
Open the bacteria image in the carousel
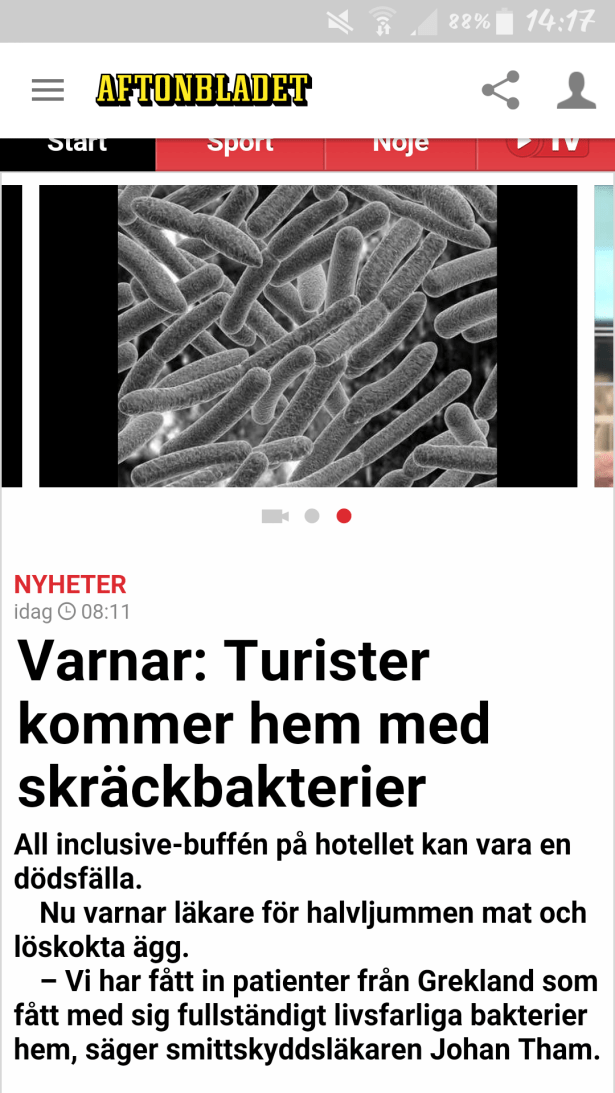click(x=307, y=335)
